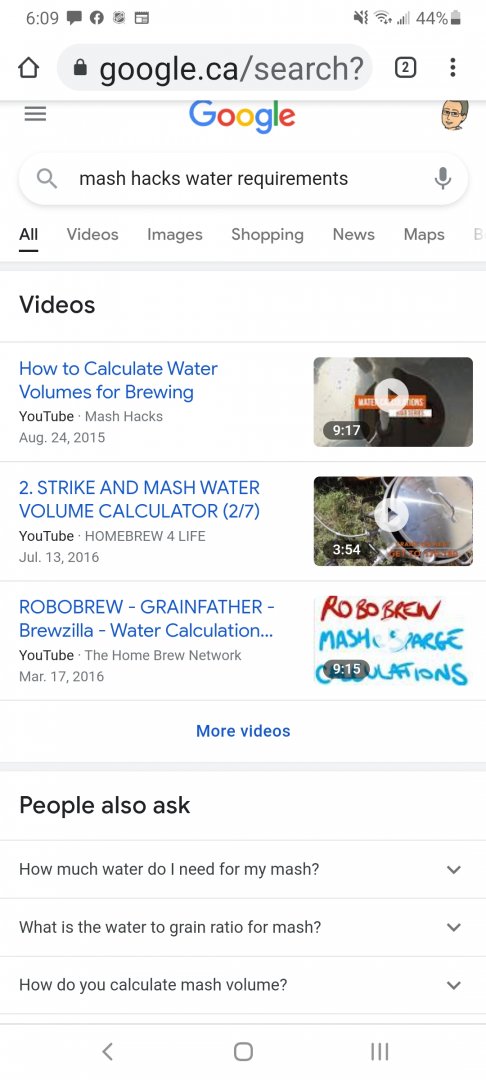Screen dimensions: 486x1080
Task: Edit the mash hacks water requirements query
Action: [x=213, y=178]
